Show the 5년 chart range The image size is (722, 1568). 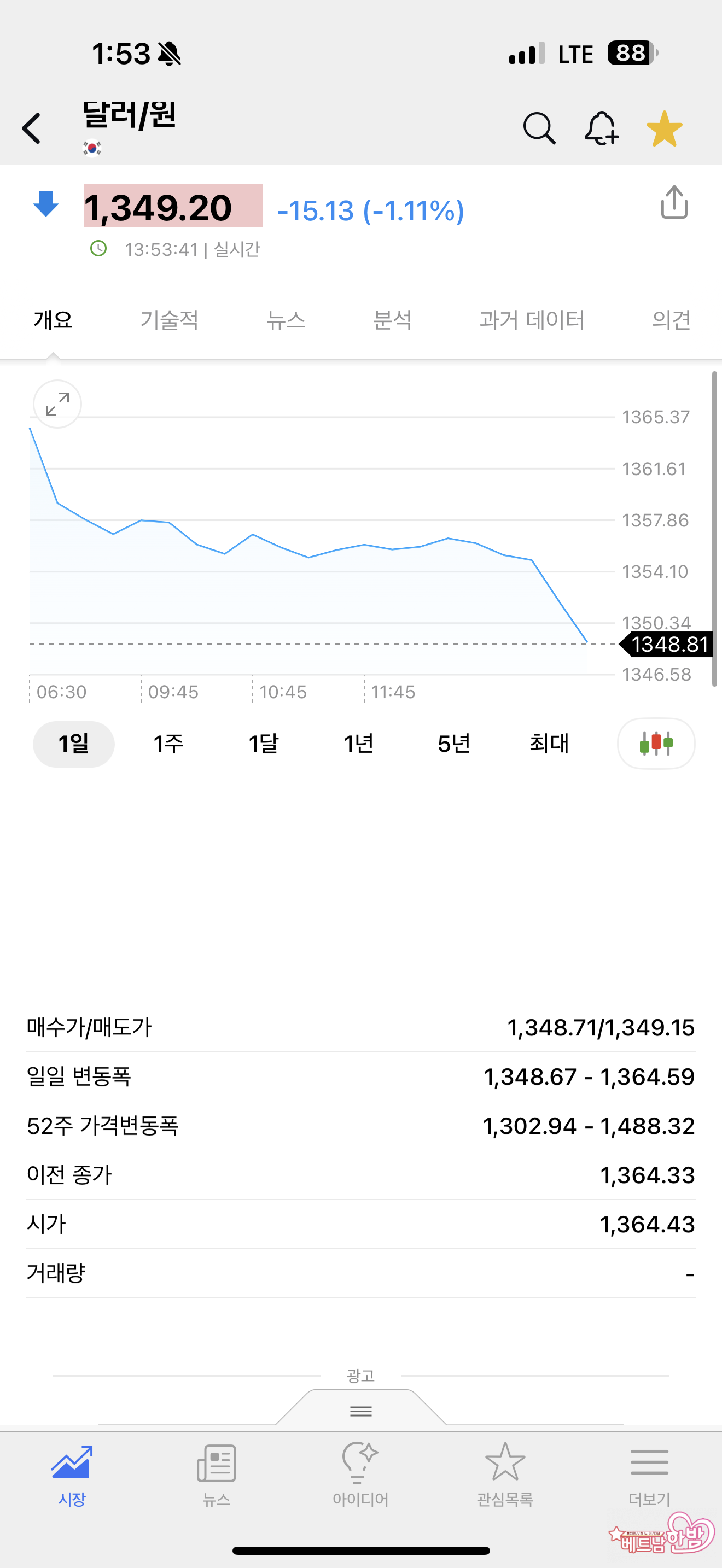[x=453, y=743]
